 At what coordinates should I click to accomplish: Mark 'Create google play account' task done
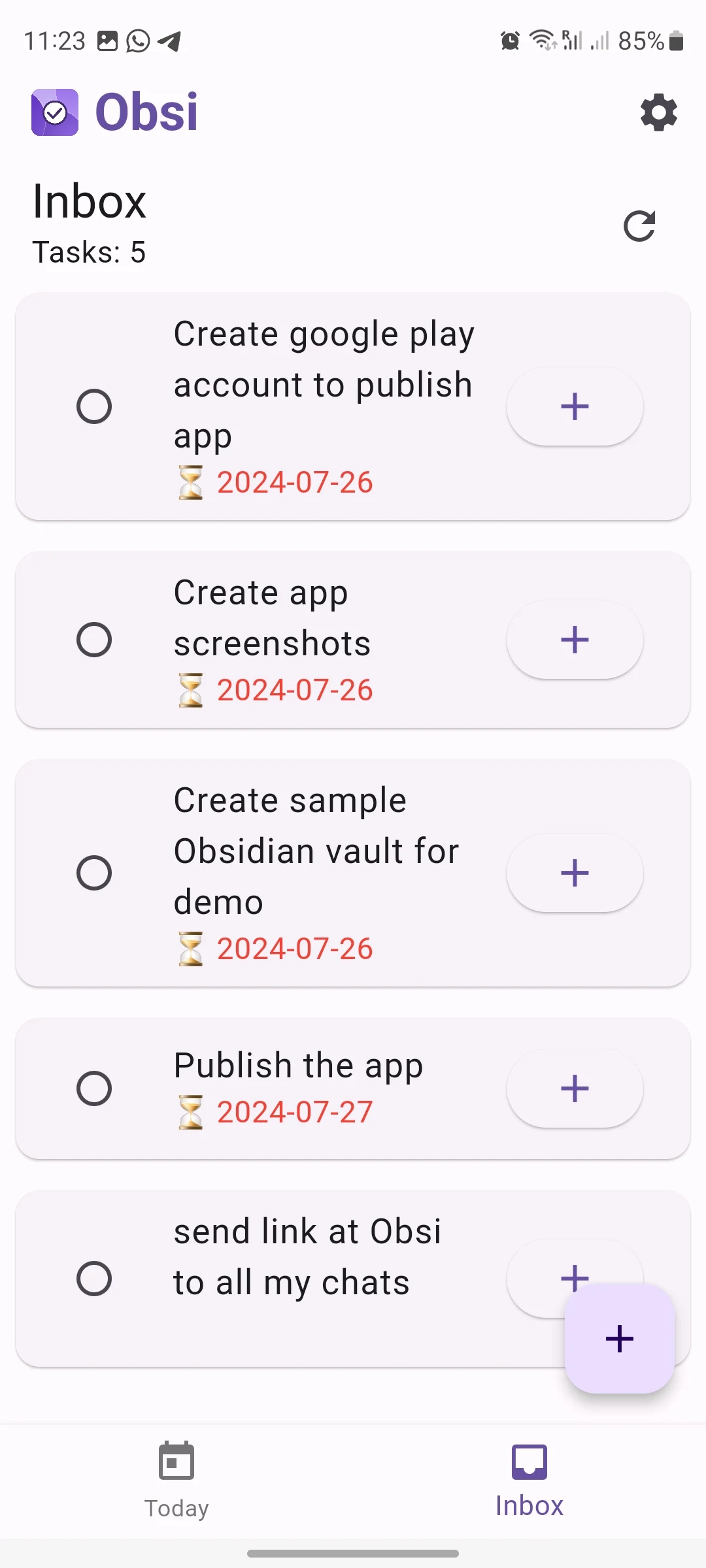pos(94,406)
